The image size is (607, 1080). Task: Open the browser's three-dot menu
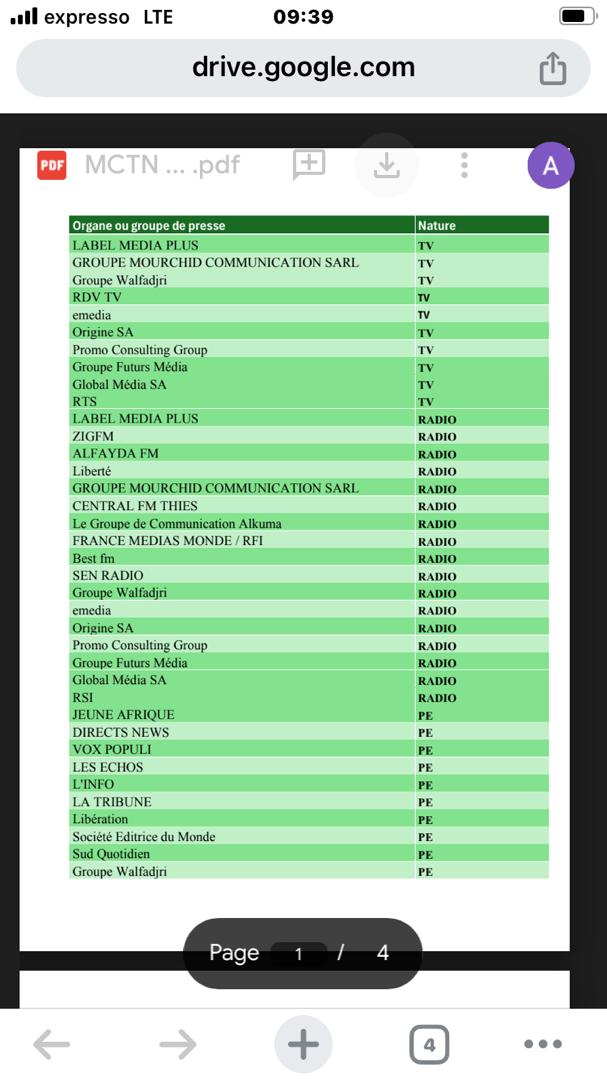(x=543, y=1045)
